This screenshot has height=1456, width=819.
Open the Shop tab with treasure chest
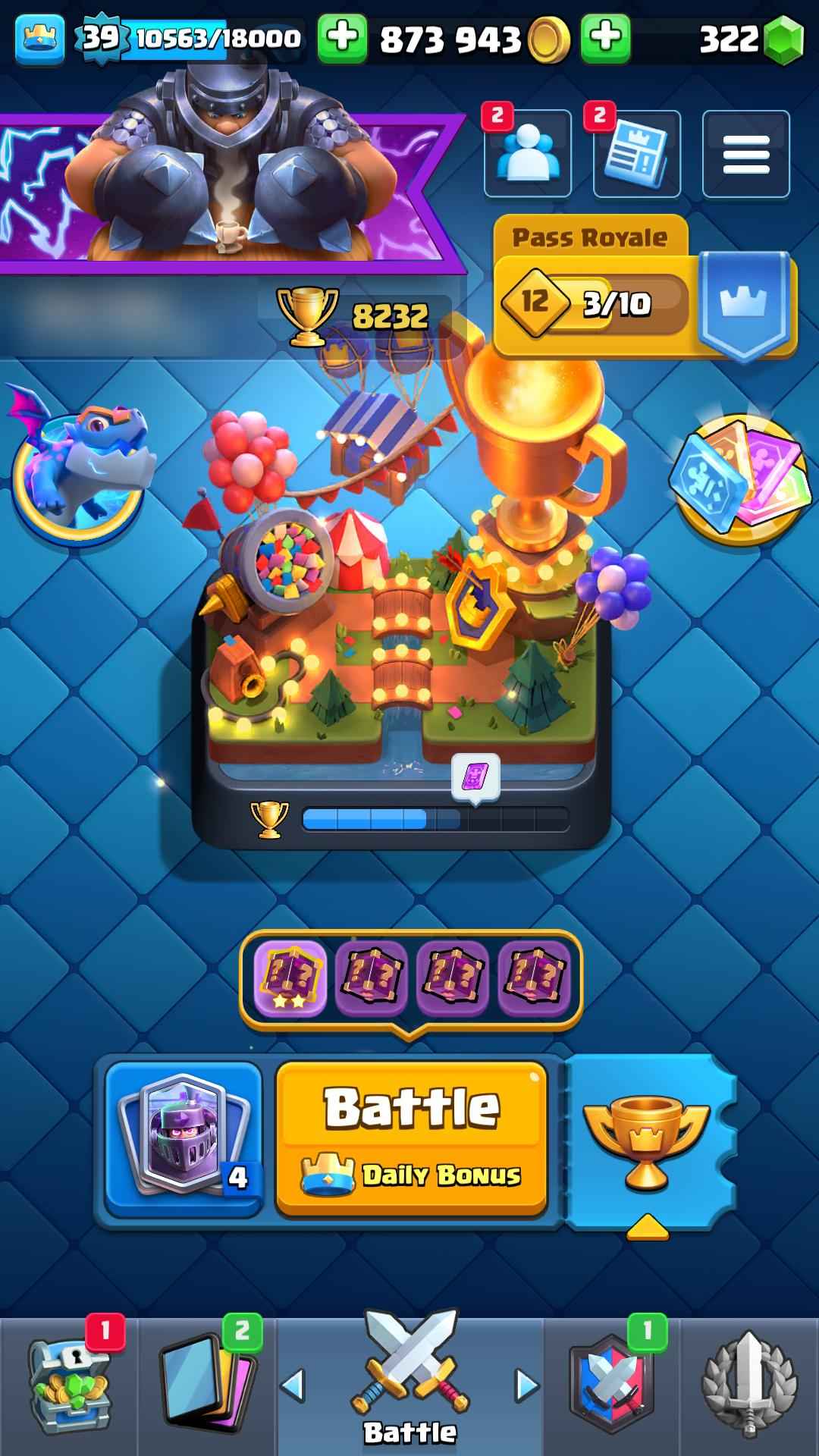pos(68,1386)
